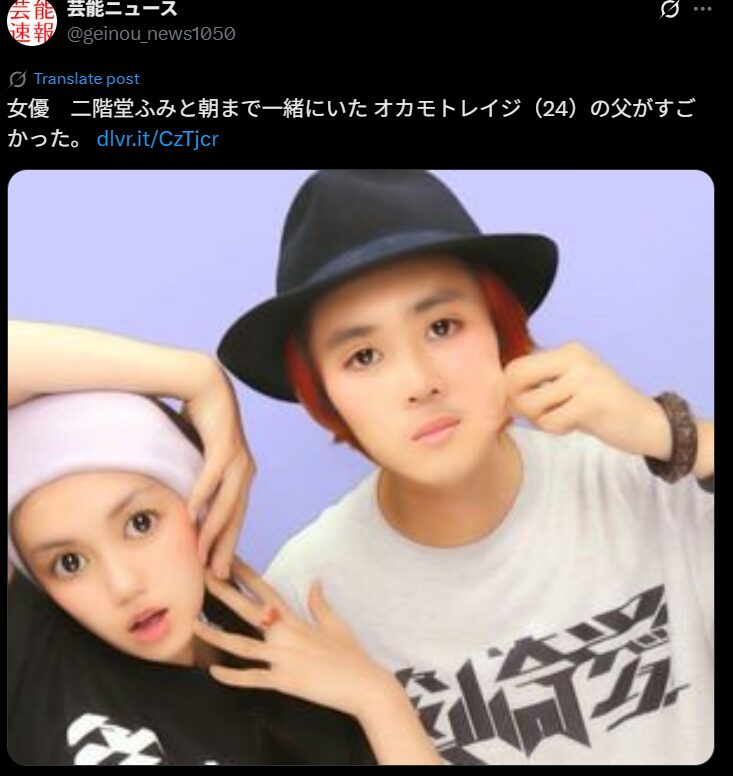The width and height of the screenshot is (733, 776).
Task: Open the dlvr.it/CzTjcr link
Action: [157, 138]
